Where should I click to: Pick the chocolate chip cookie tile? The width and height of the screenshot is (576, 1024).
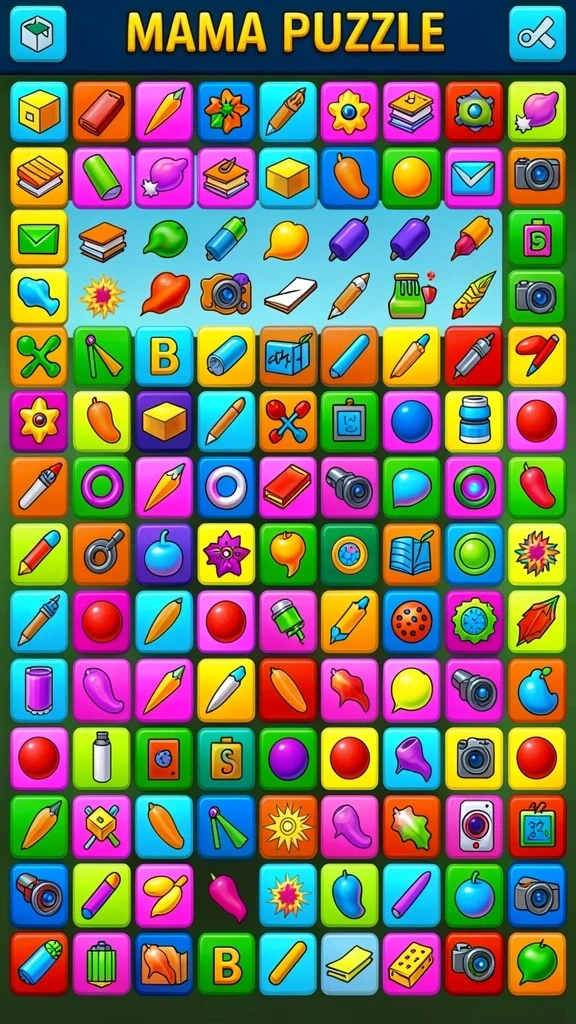(x=411, y=622)
